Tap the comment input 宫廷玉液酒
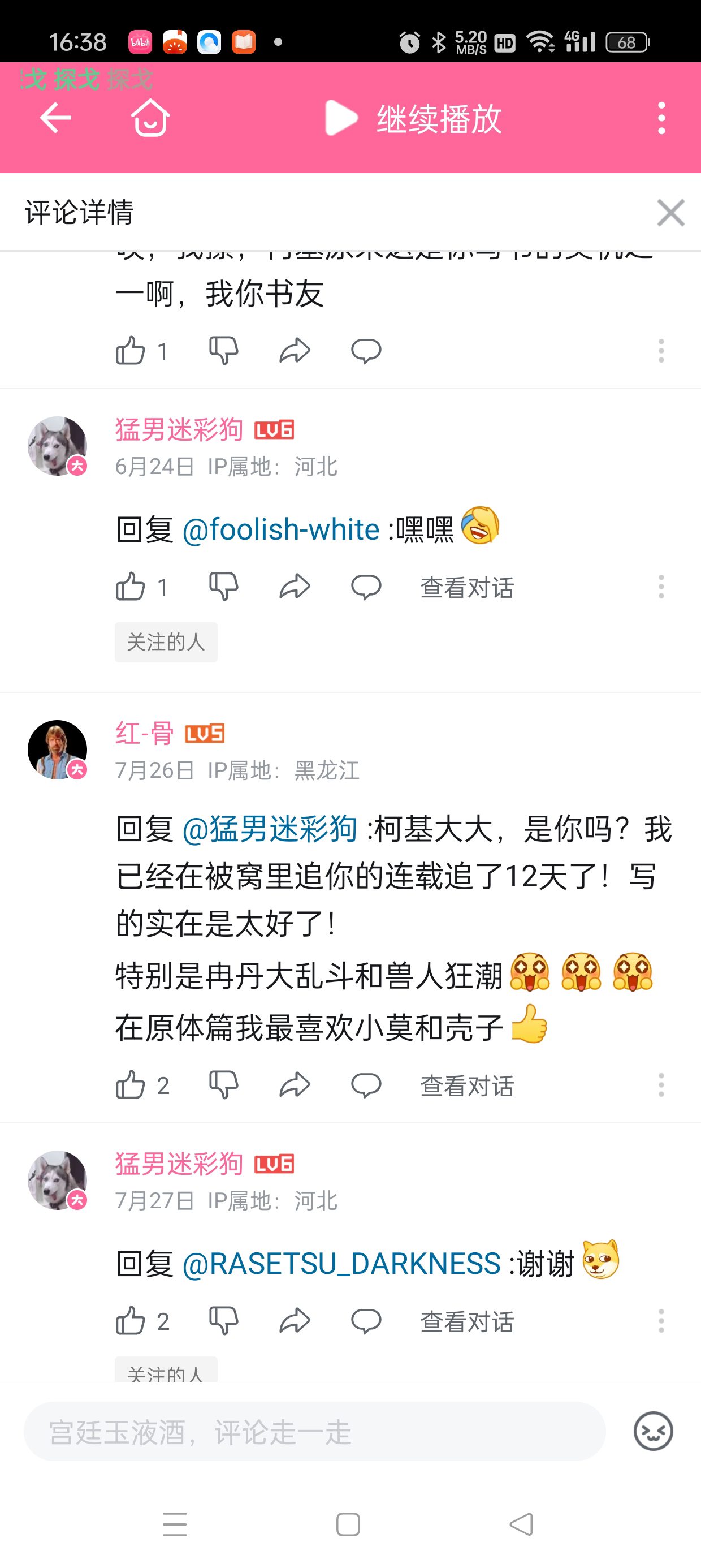The height and width of the screenshot is (1568, 701). click(x=314, y=1432)
